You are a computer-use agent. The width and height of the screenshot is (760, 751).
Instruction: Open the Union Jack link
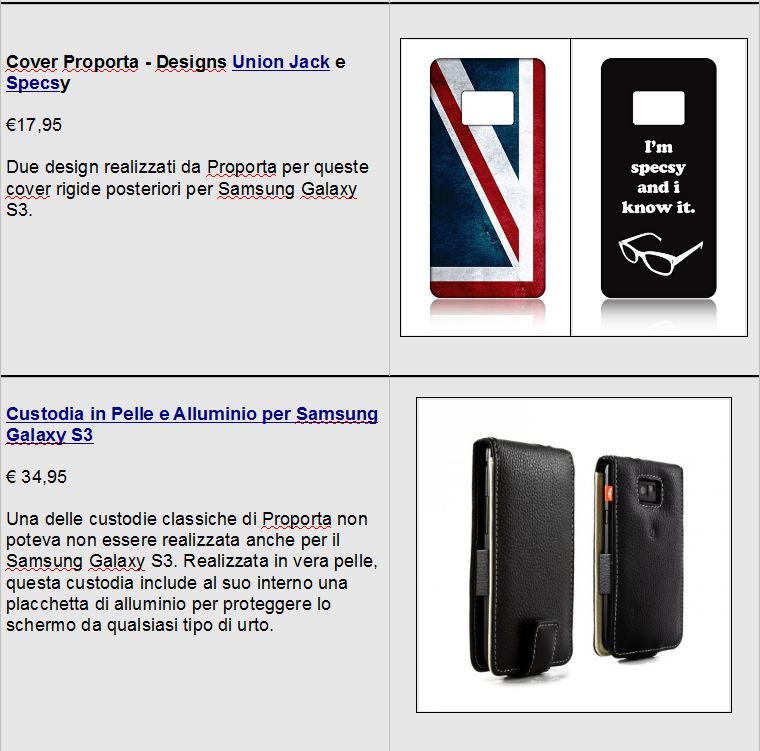tap(280, 62)
